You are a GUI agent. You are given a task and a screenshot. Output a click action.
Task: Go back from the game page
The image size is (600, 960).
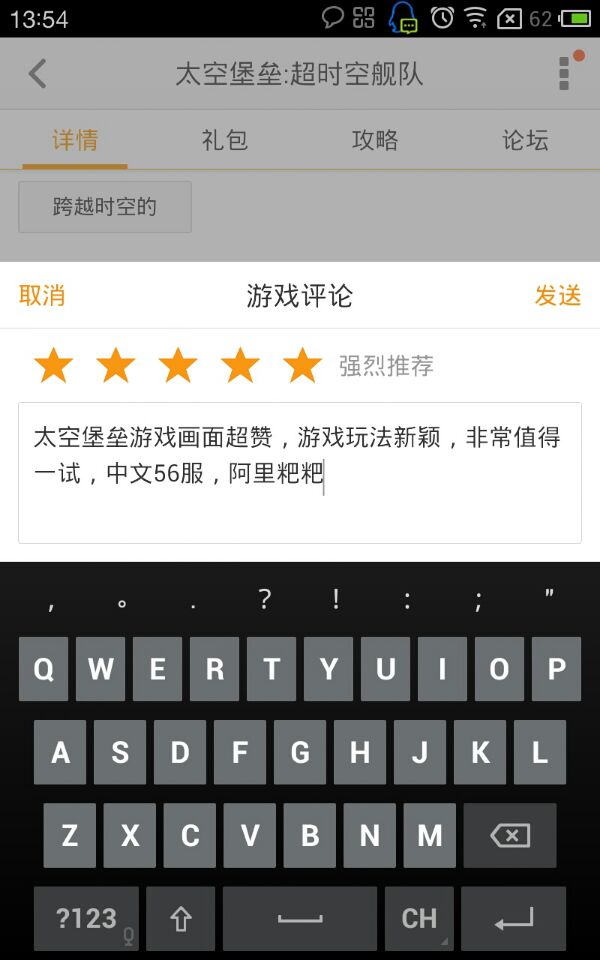[x=37, y=74]
